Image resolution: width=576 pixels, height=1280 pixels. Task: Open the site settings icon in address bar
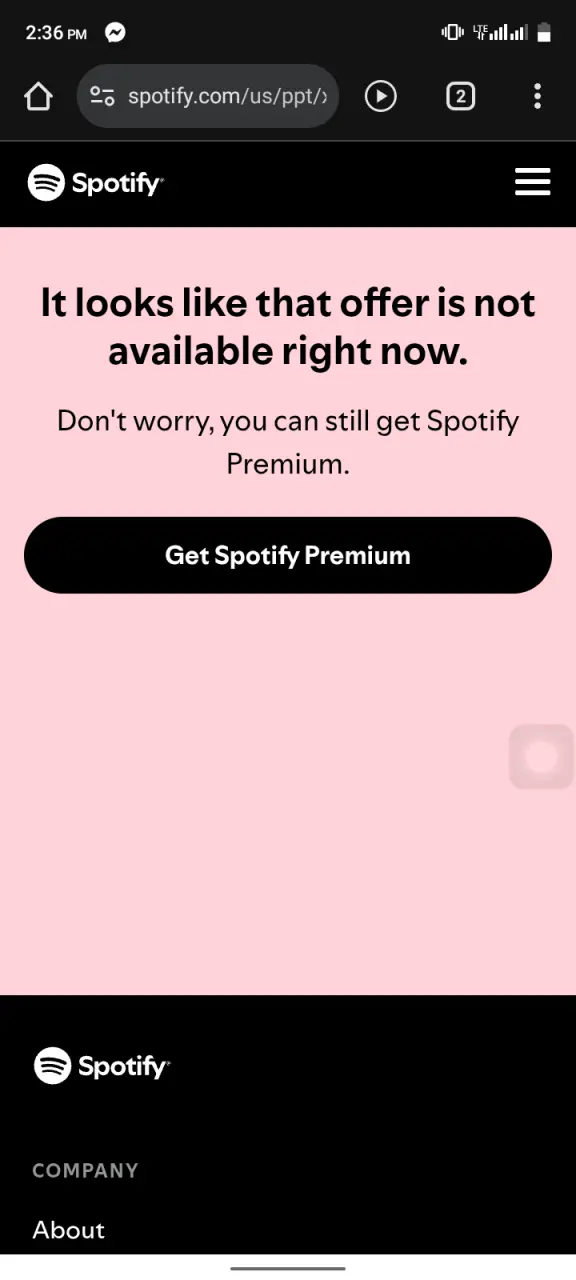point(102,96)
